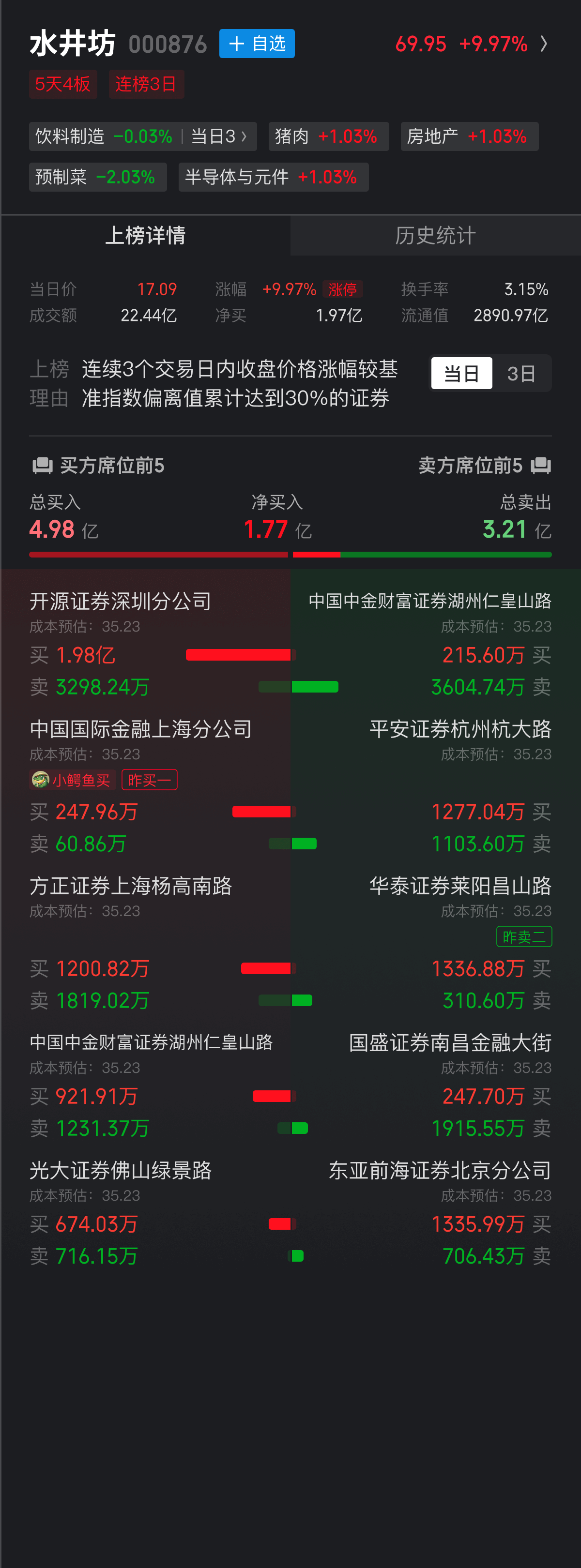Open stock quote via price chevron

pos(543,44)
